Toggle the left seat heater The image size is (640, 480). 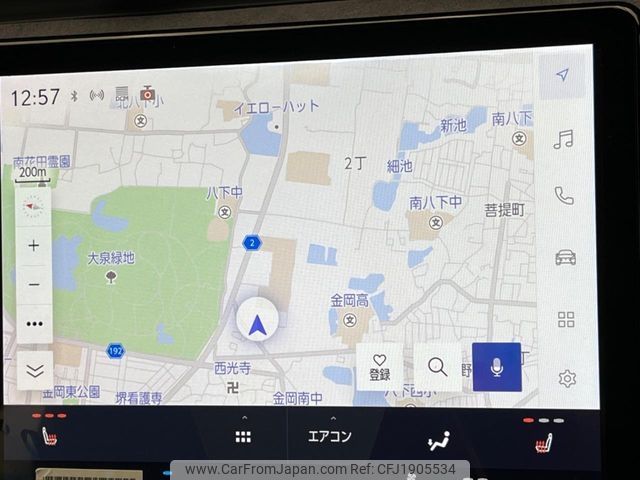pos(48,436)
